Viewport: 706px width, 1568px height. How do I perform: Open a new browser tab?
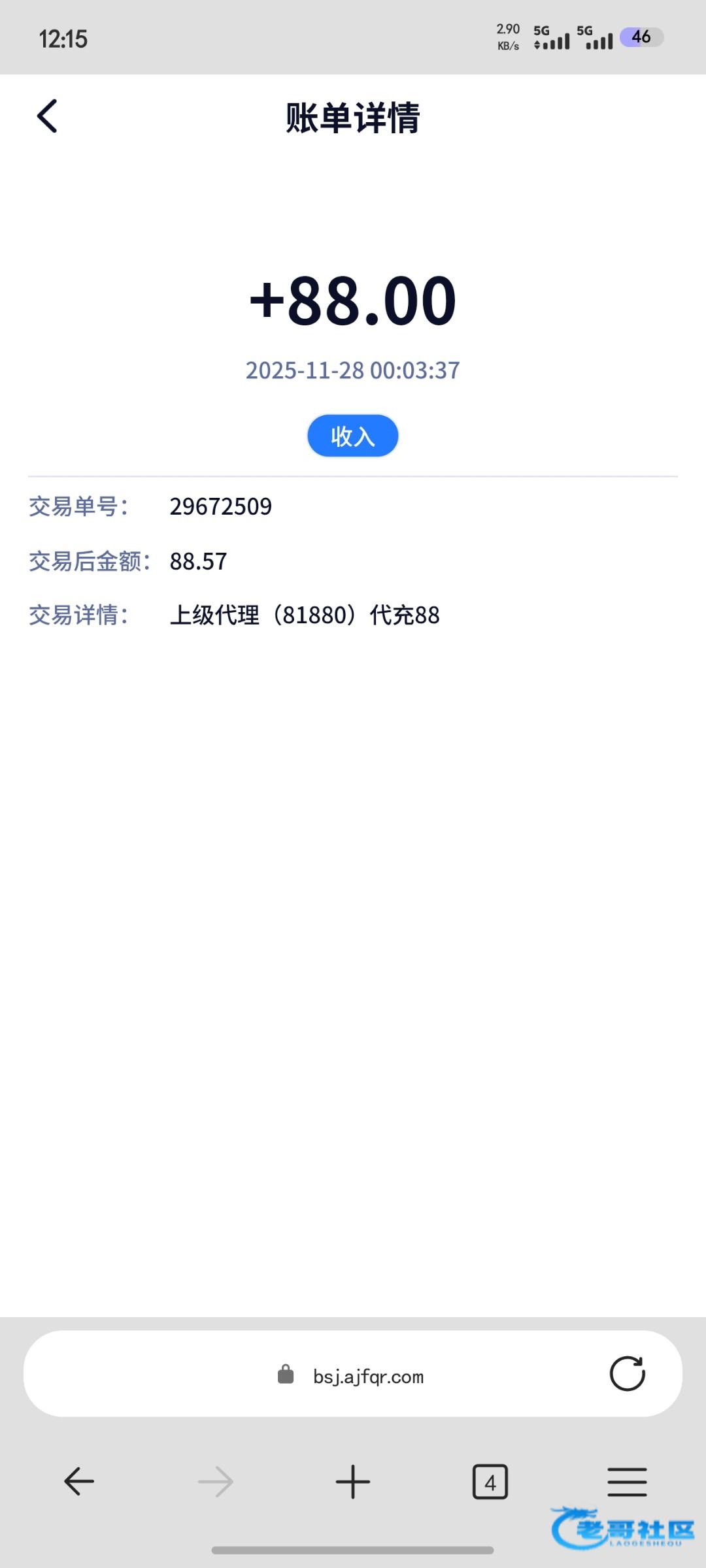(353, 1481)
